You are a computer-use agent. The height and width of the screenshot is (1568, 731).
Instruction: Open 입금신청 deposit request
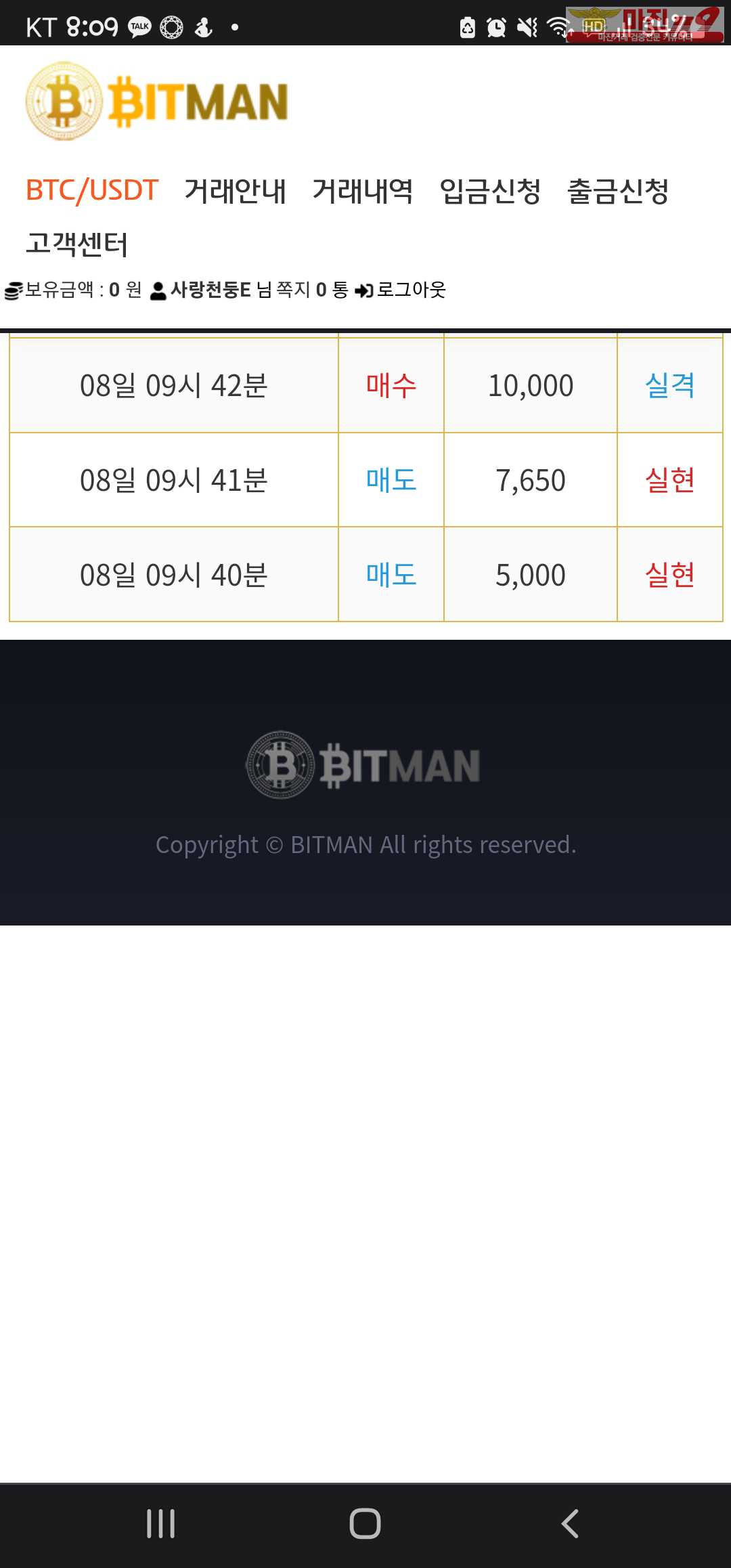pyautogui.click(x=490, y=191)
